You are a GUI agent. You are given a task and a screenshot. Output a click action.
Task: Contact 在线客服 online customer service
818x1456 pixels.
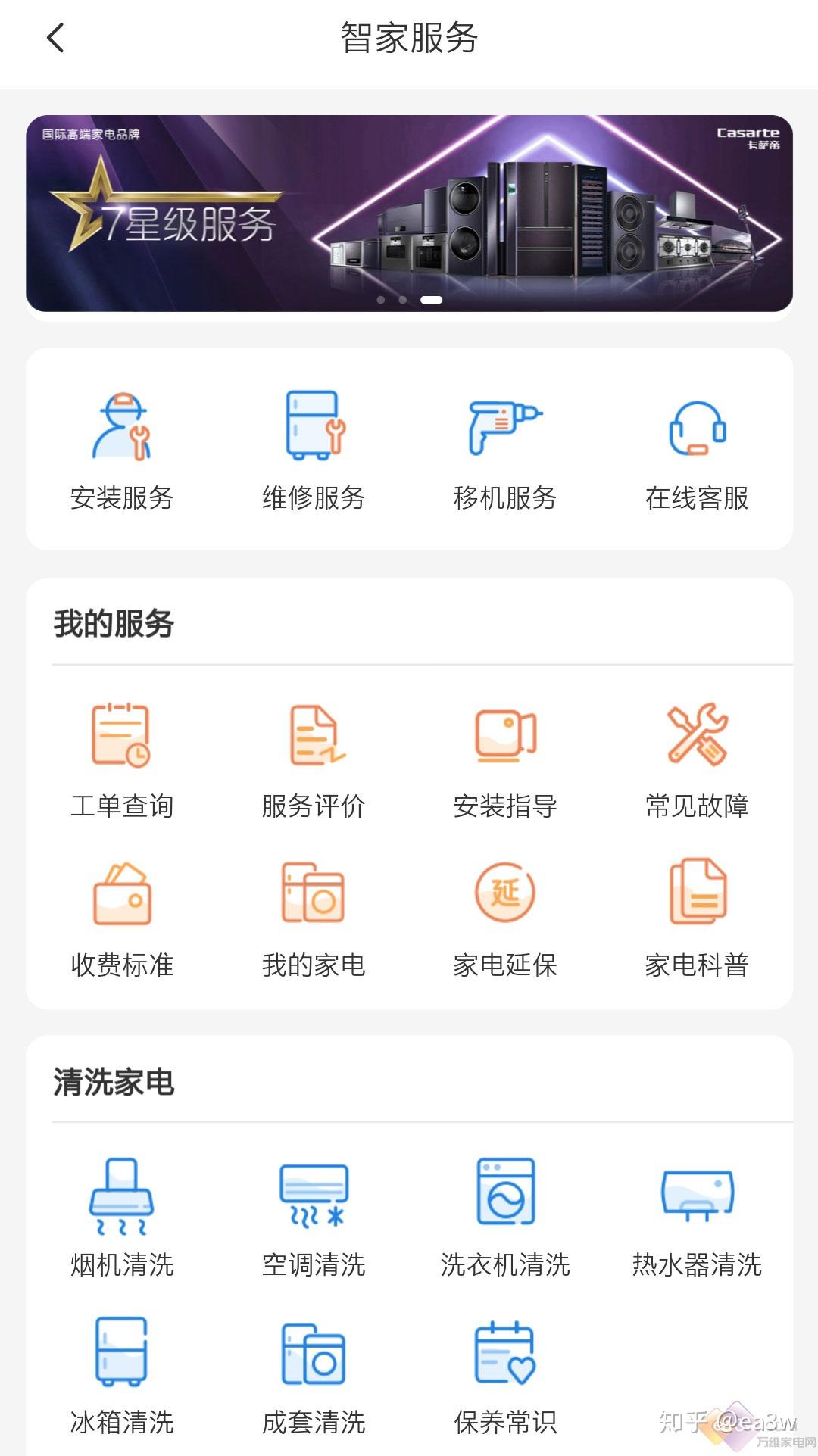click(x=697, y=451)
